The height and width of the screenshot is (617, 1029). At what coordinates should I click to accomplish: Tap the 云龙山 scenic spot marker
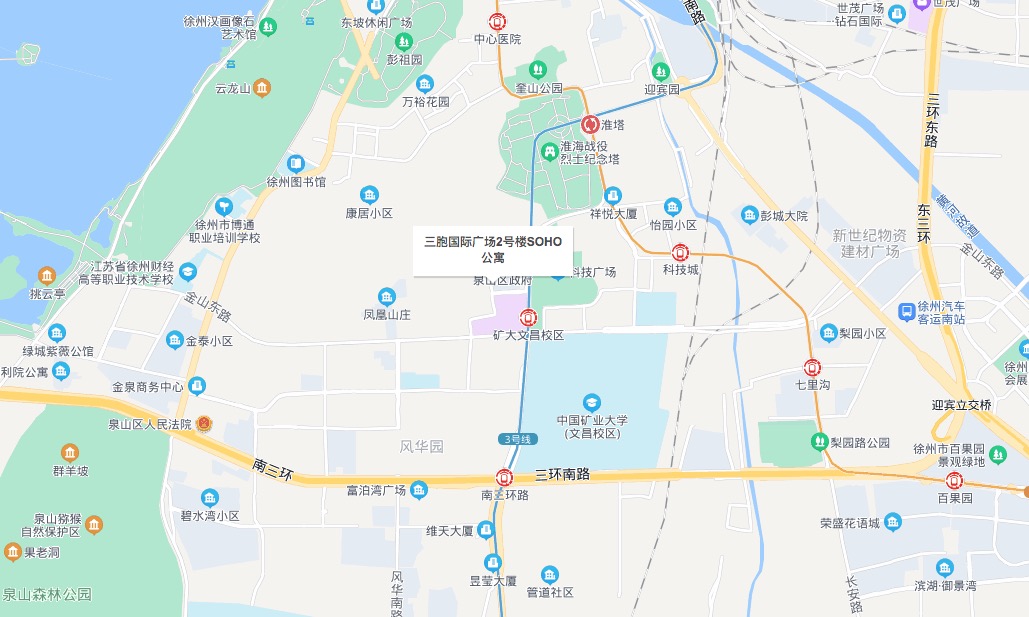[261, 88]
